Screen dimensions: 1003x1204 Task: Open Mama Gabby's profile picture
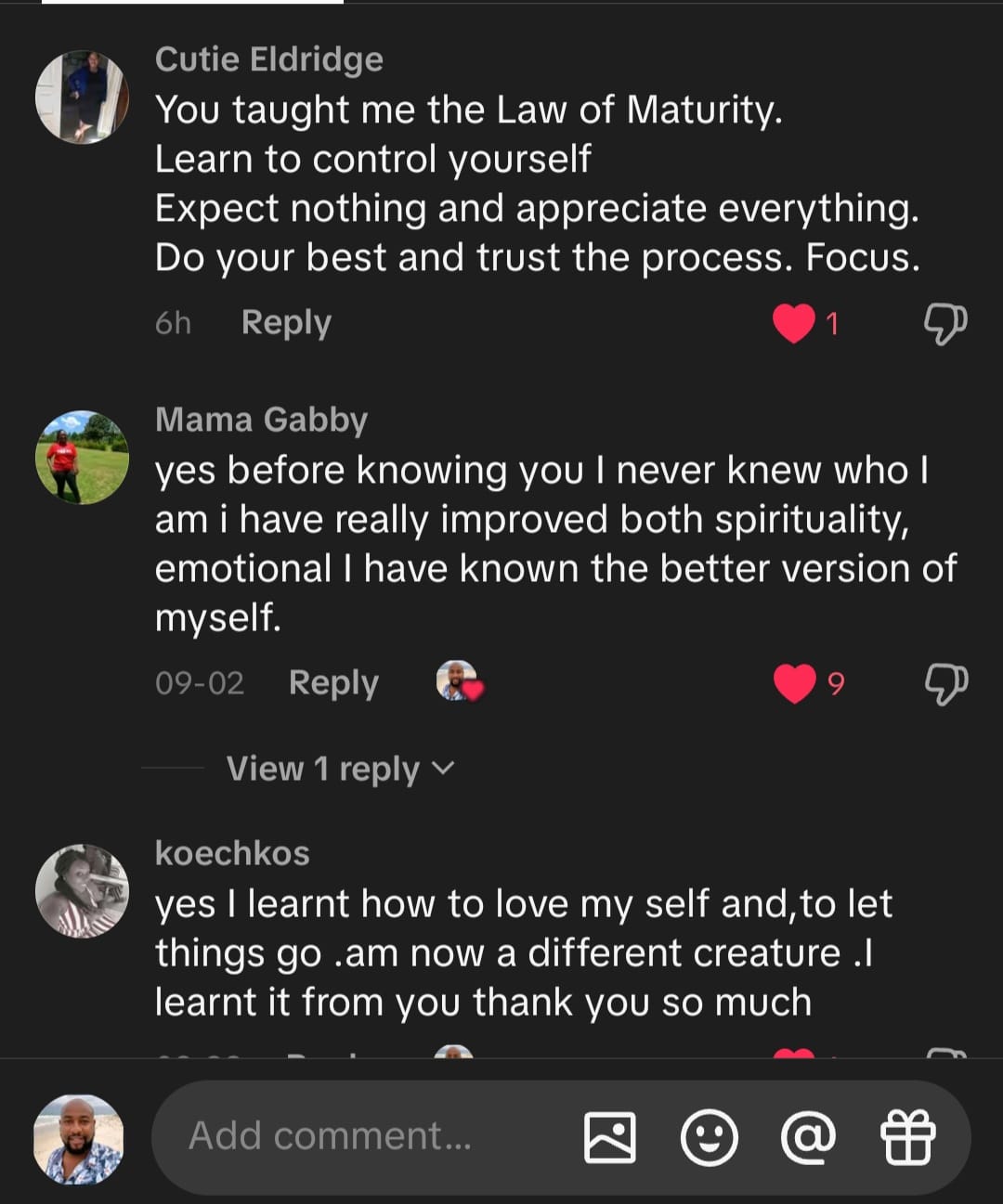tap(82, 457)
